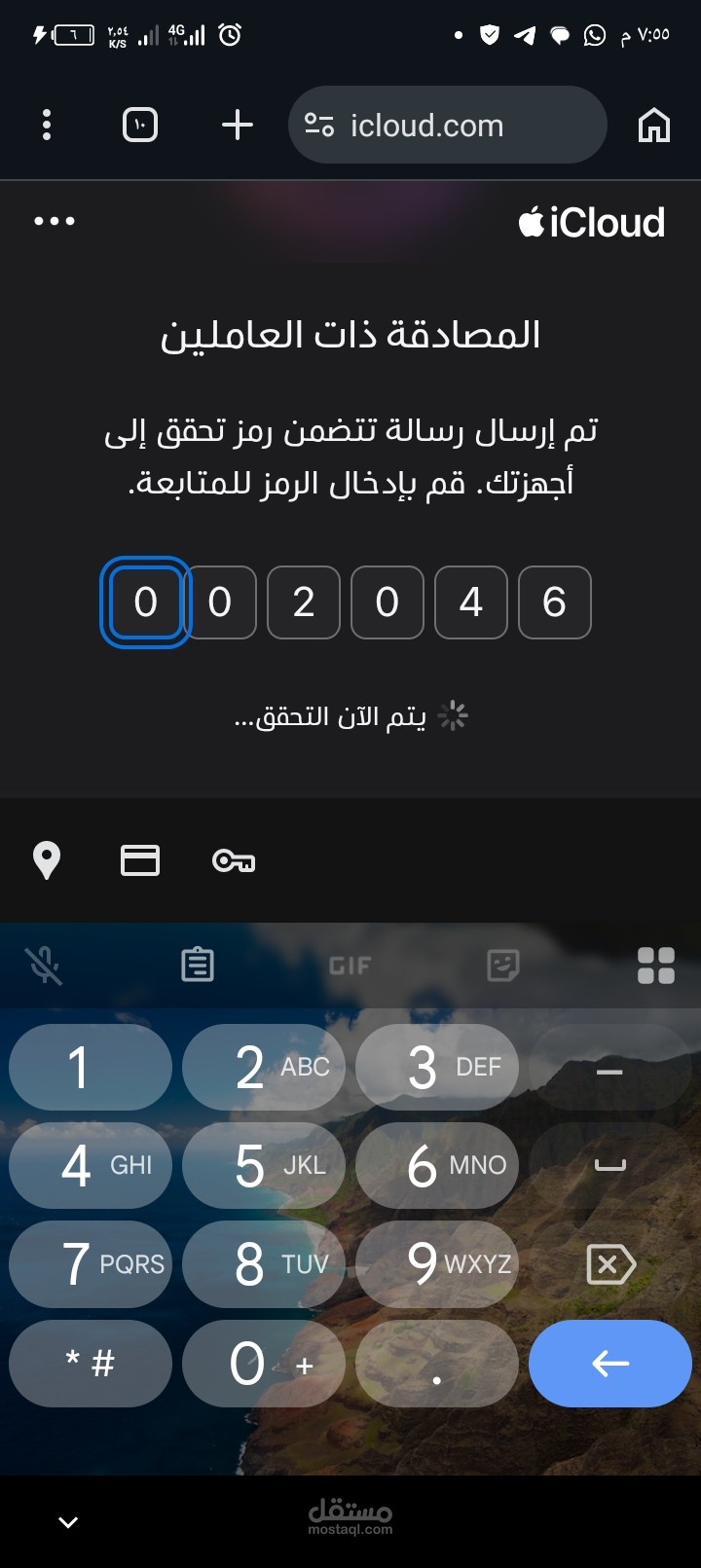Viewport: 701px width, 1568px height.
Task: Open saved passwords key icon
Action: (234, 860)
